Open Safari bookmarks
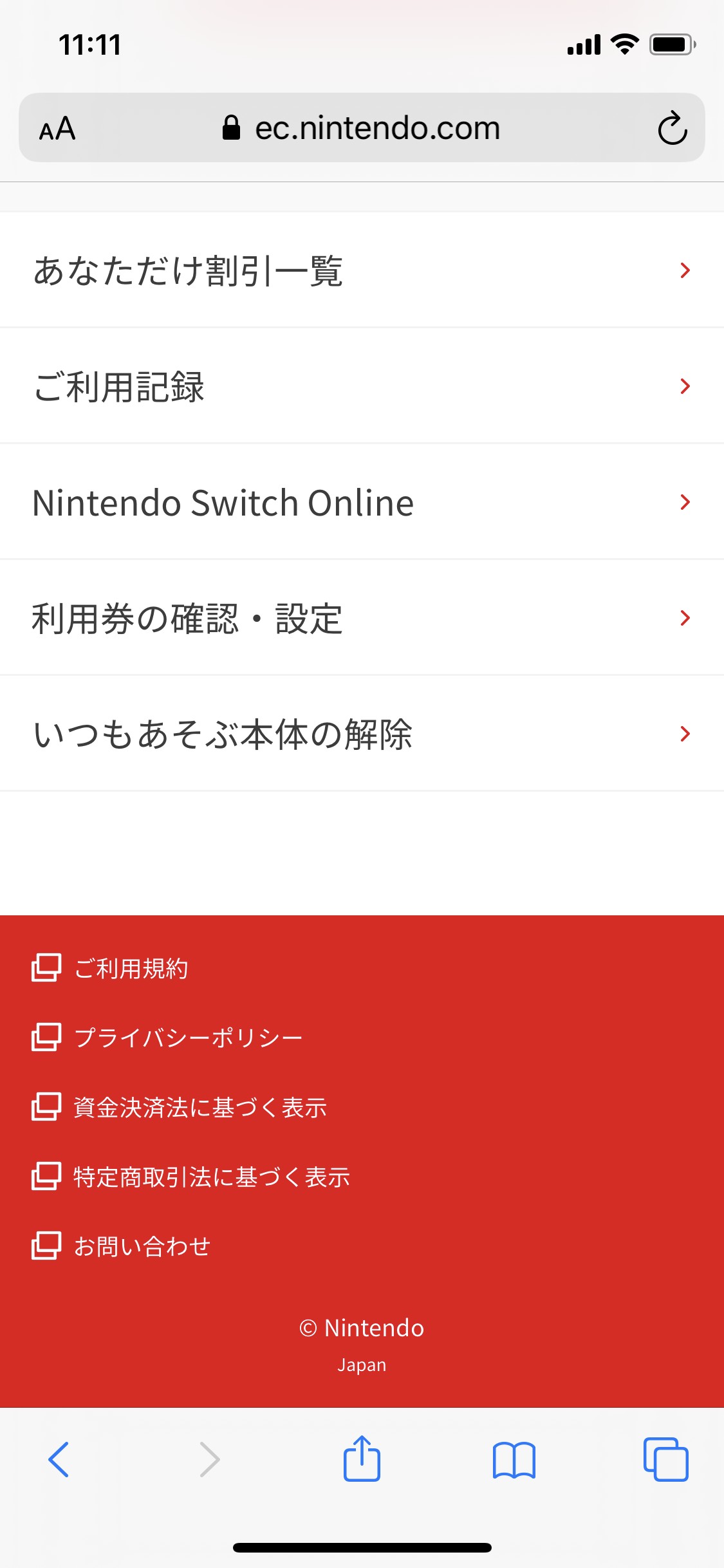Image resolution: width=724 pixels, height=1568 pixels. (x=514, y=1459)
